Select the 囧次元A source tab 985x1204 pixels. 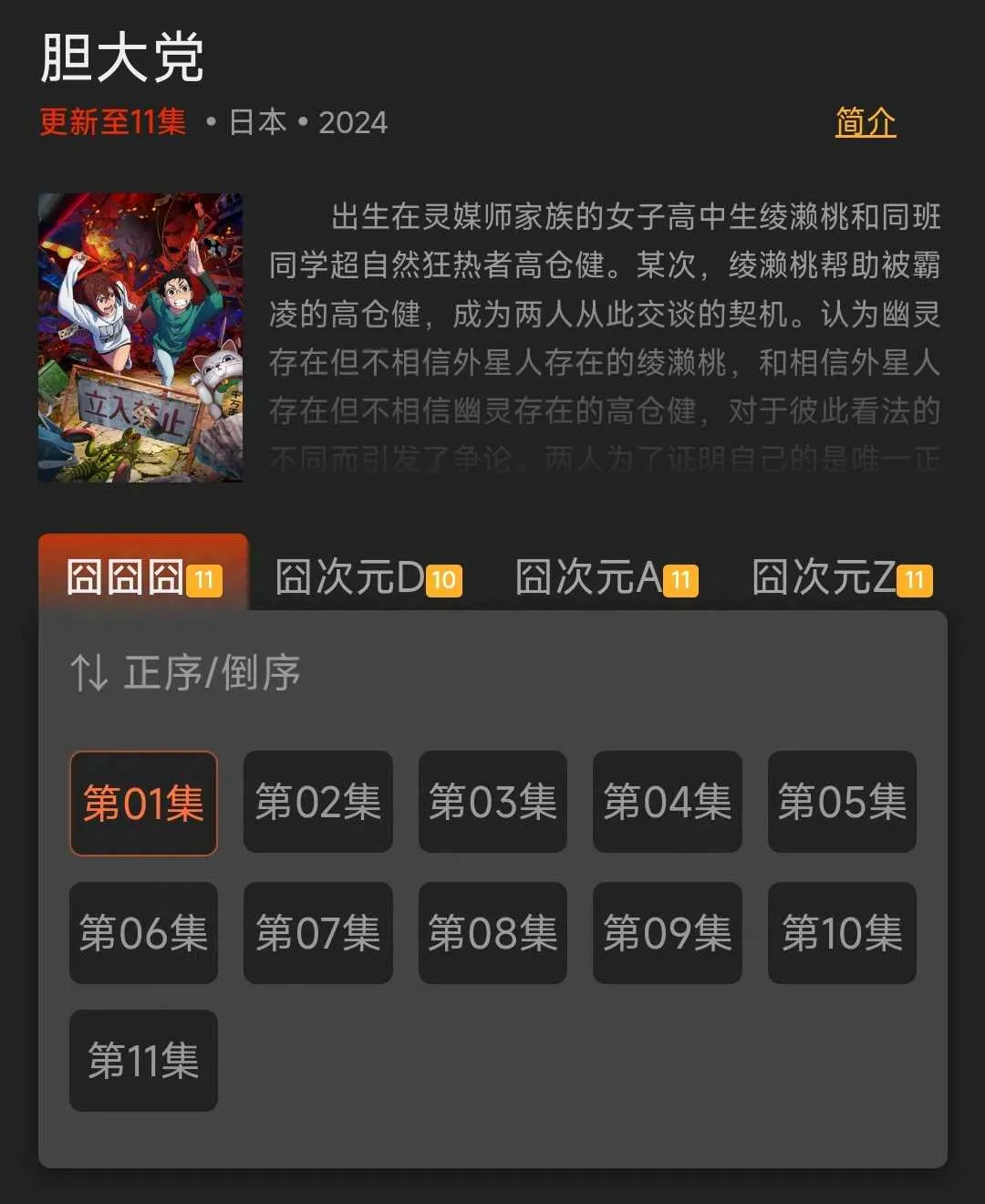point(606,577)
